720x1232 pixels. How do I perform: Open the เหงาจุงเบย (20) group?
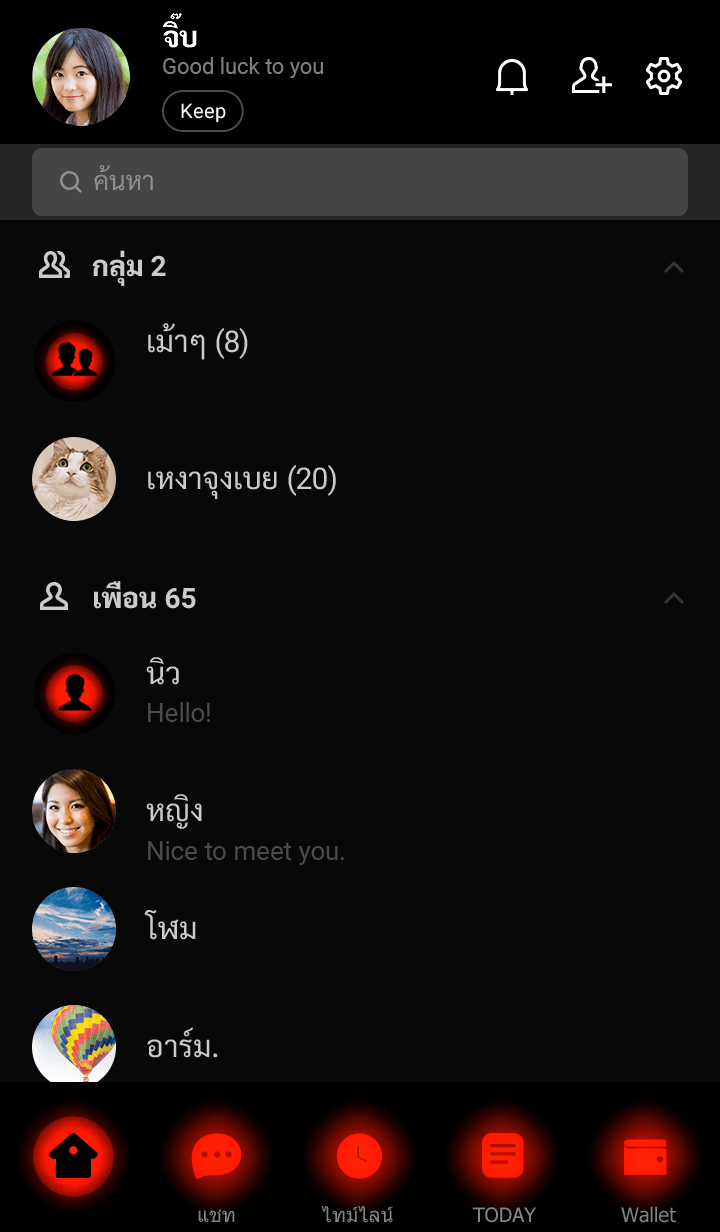[x=241, y=480]
